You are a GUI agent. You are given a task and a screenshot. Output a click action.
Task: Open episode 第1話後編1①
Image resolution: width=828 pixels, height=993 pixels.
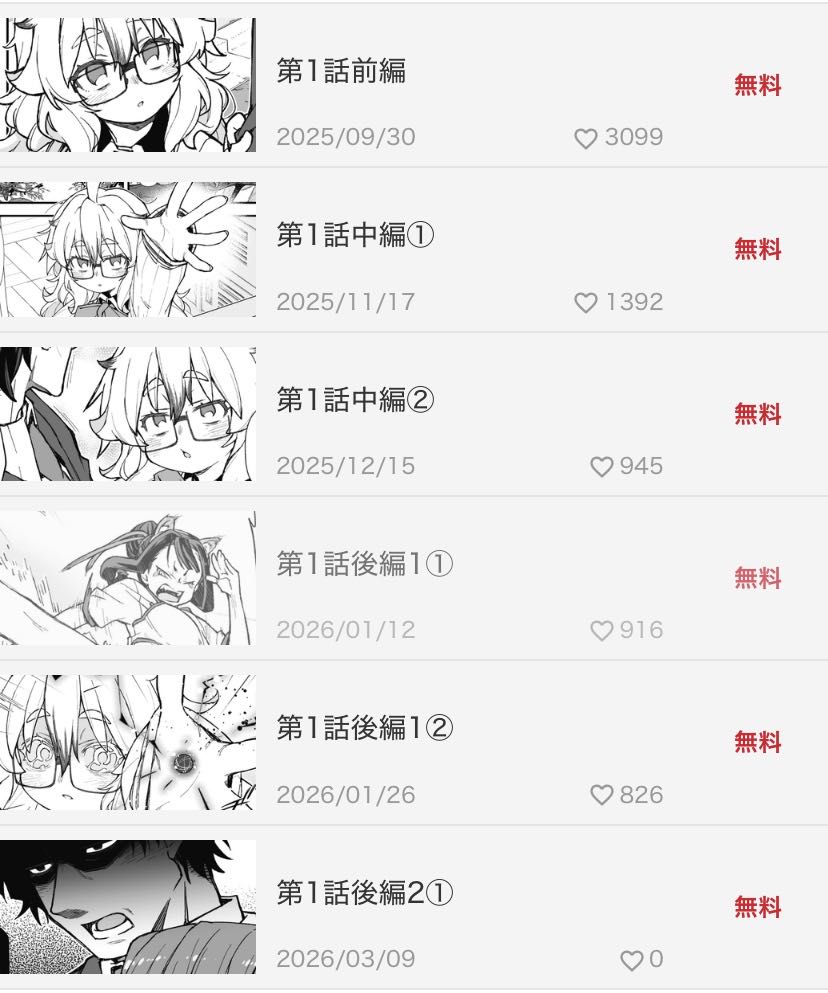click(x=364, y=565)
